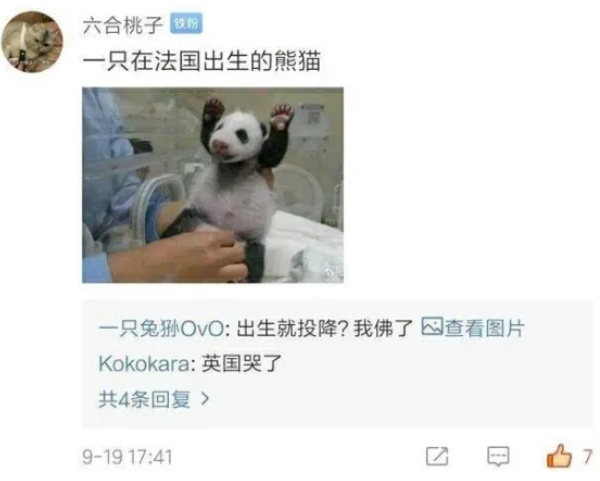Like this comment with the thumbs-up
600x481 pixels.
(x=558, y=456)
